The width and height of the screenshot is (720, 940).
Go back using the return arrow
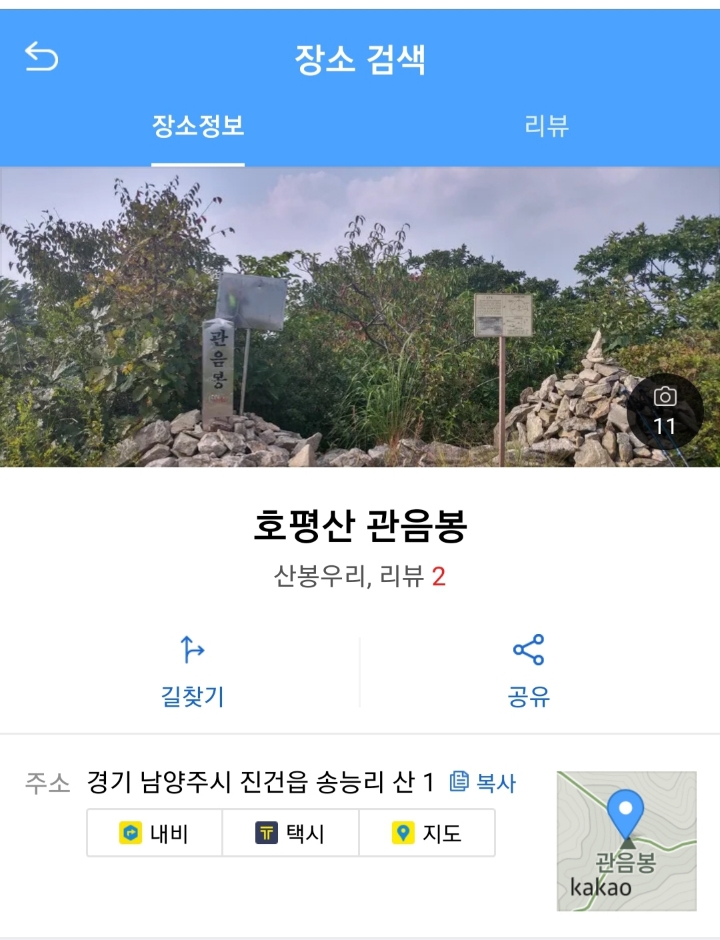(x=42, y=58)
